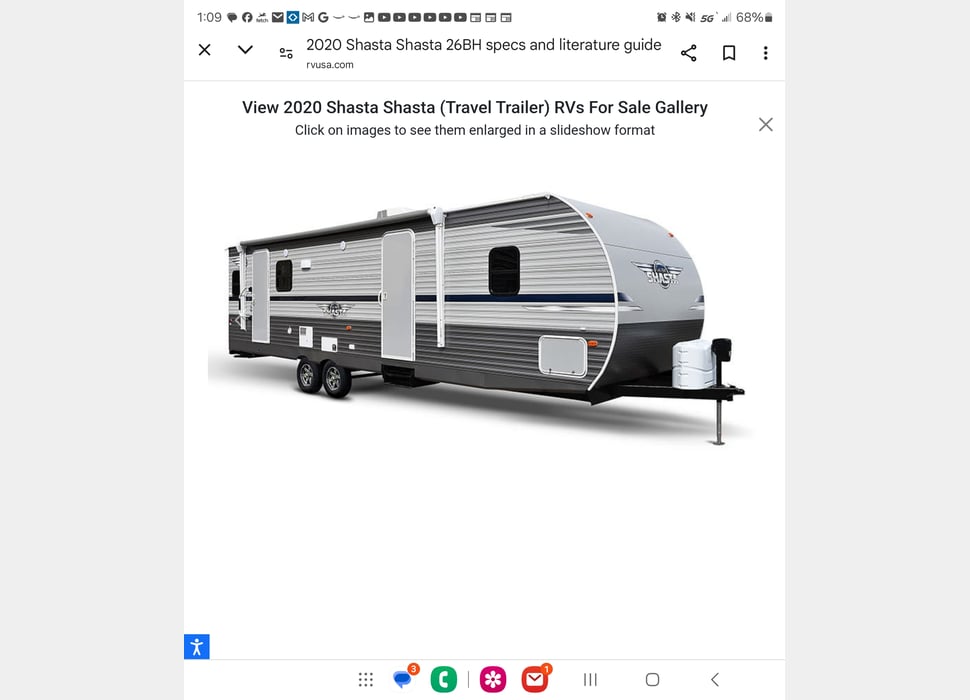Close the browser custom tab
The height and width of the screenshot is (700, 970).
click(x=204, y=50)
